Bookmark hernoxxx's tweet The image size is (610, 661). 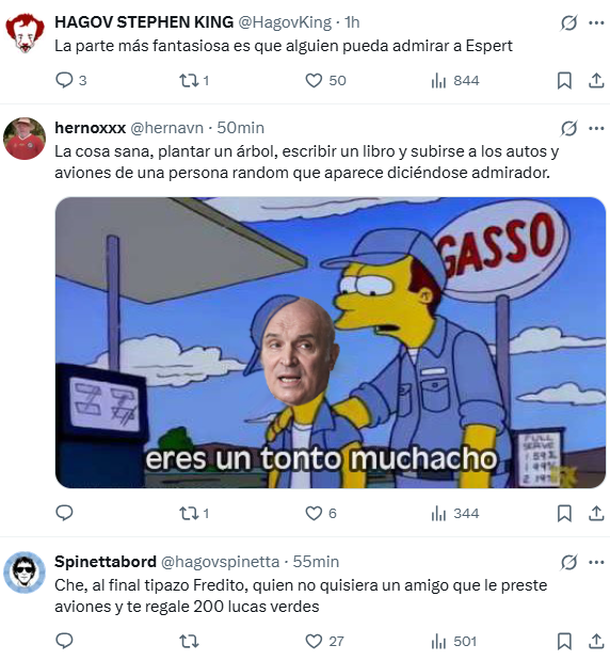564,513
